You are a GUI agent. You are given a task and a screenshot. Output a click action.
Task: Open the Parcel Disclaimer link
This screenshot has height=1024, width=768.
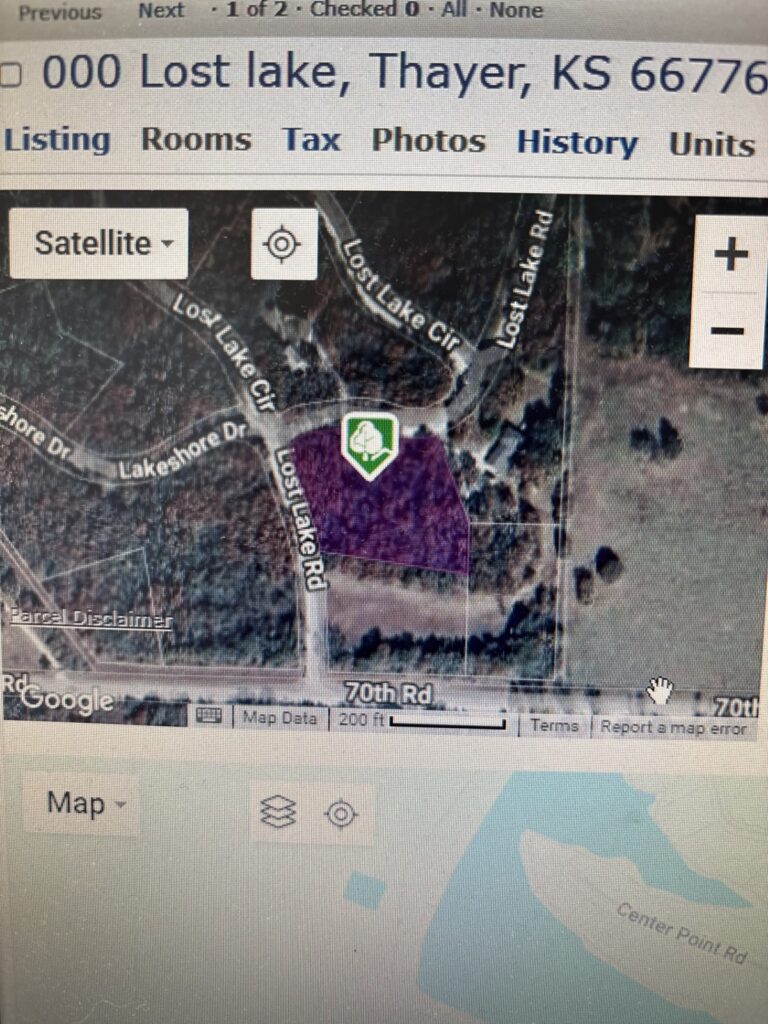click(x=91, y=619)
